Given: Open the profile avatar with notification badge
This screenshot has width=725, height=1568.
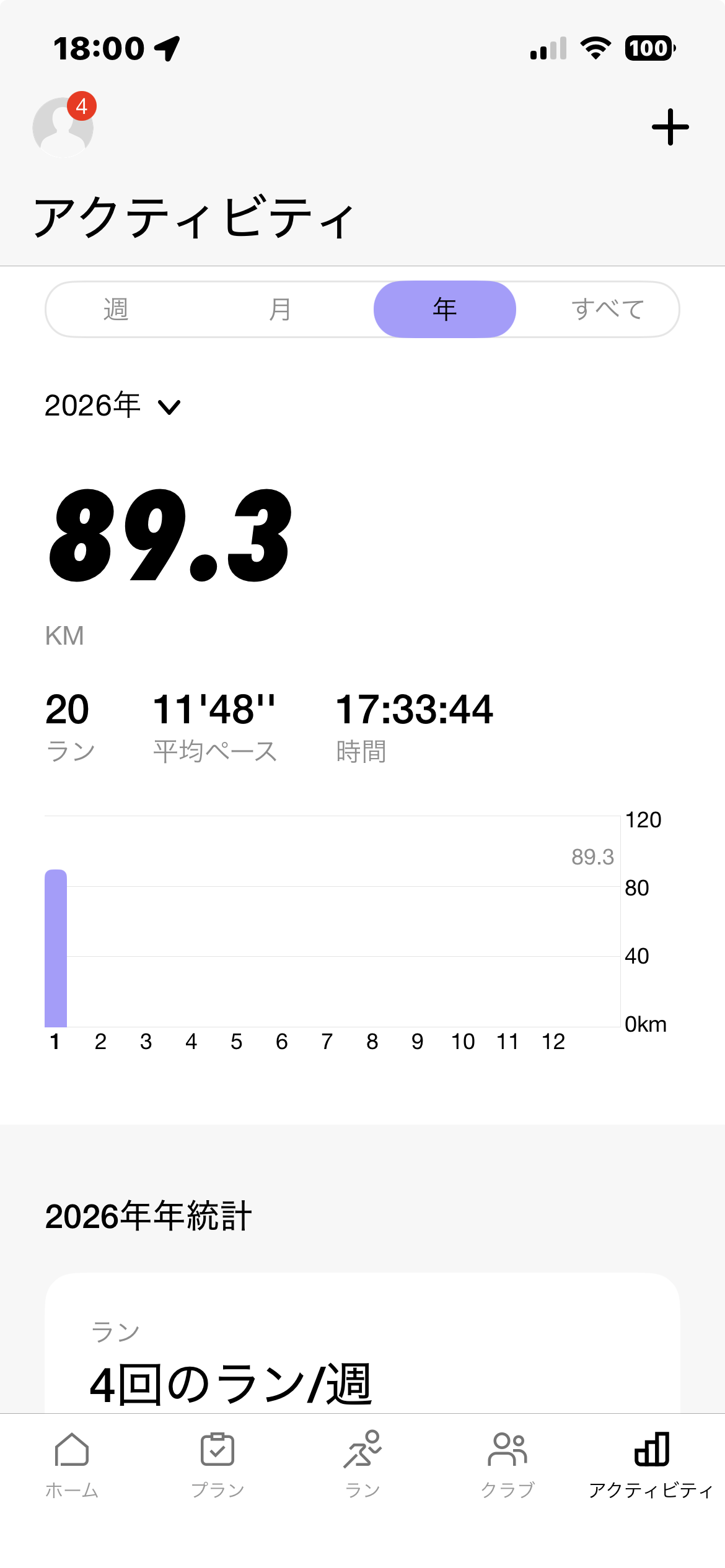Looking at the screenshot, I should (63, 127).
